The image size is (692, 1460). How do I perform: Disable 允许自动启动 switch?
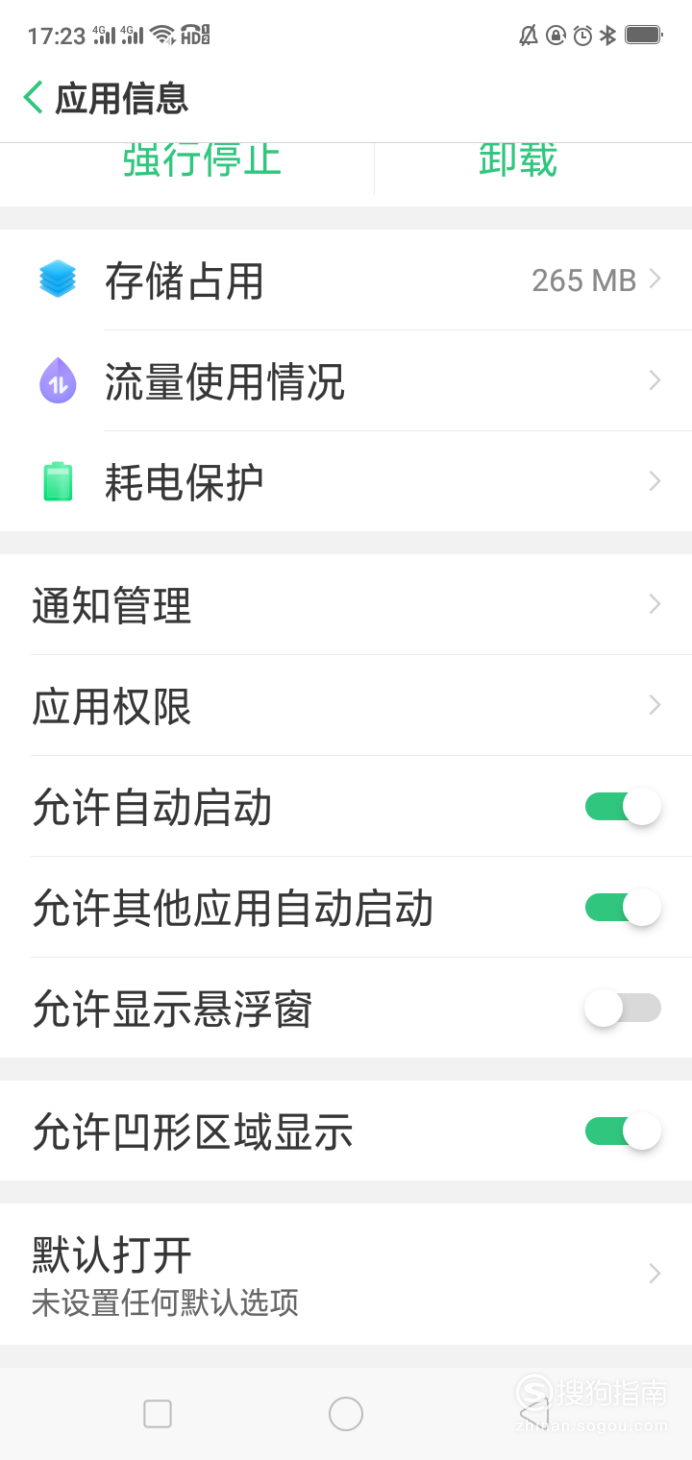[x=623, y=807]
